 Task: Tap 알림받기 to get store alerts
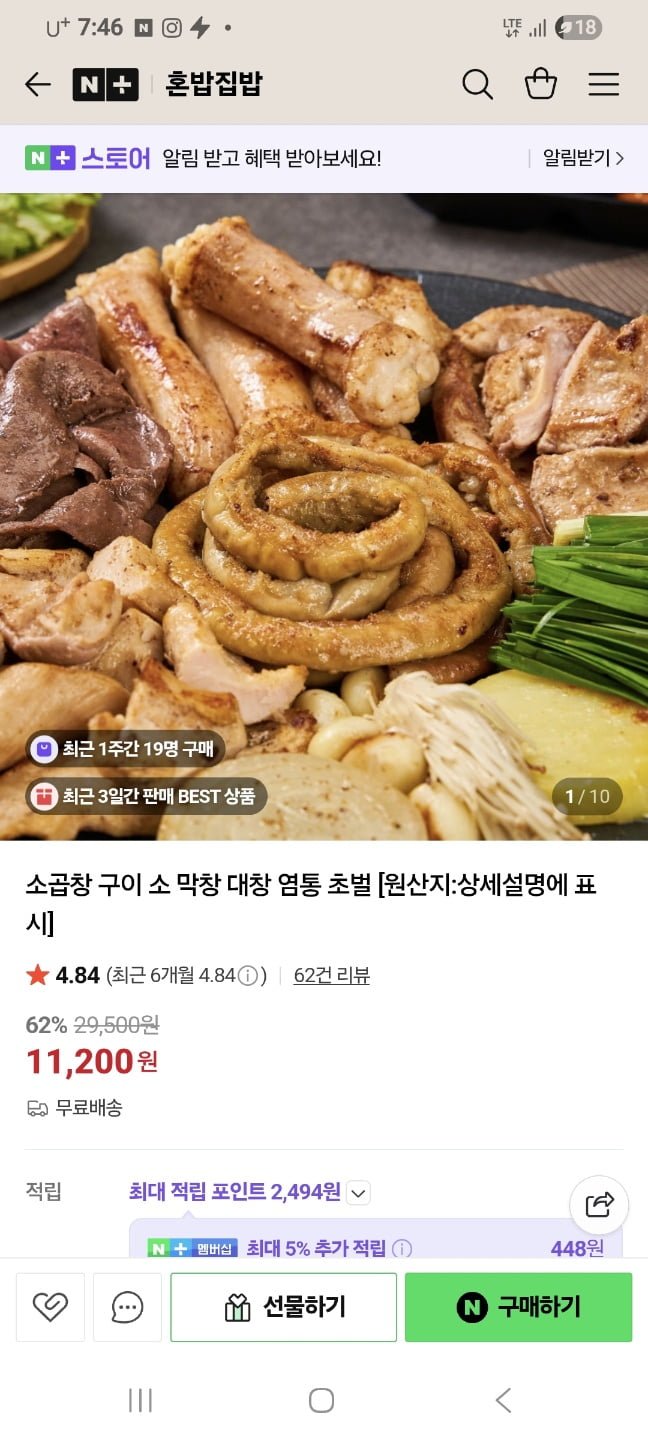pos(582,158)
